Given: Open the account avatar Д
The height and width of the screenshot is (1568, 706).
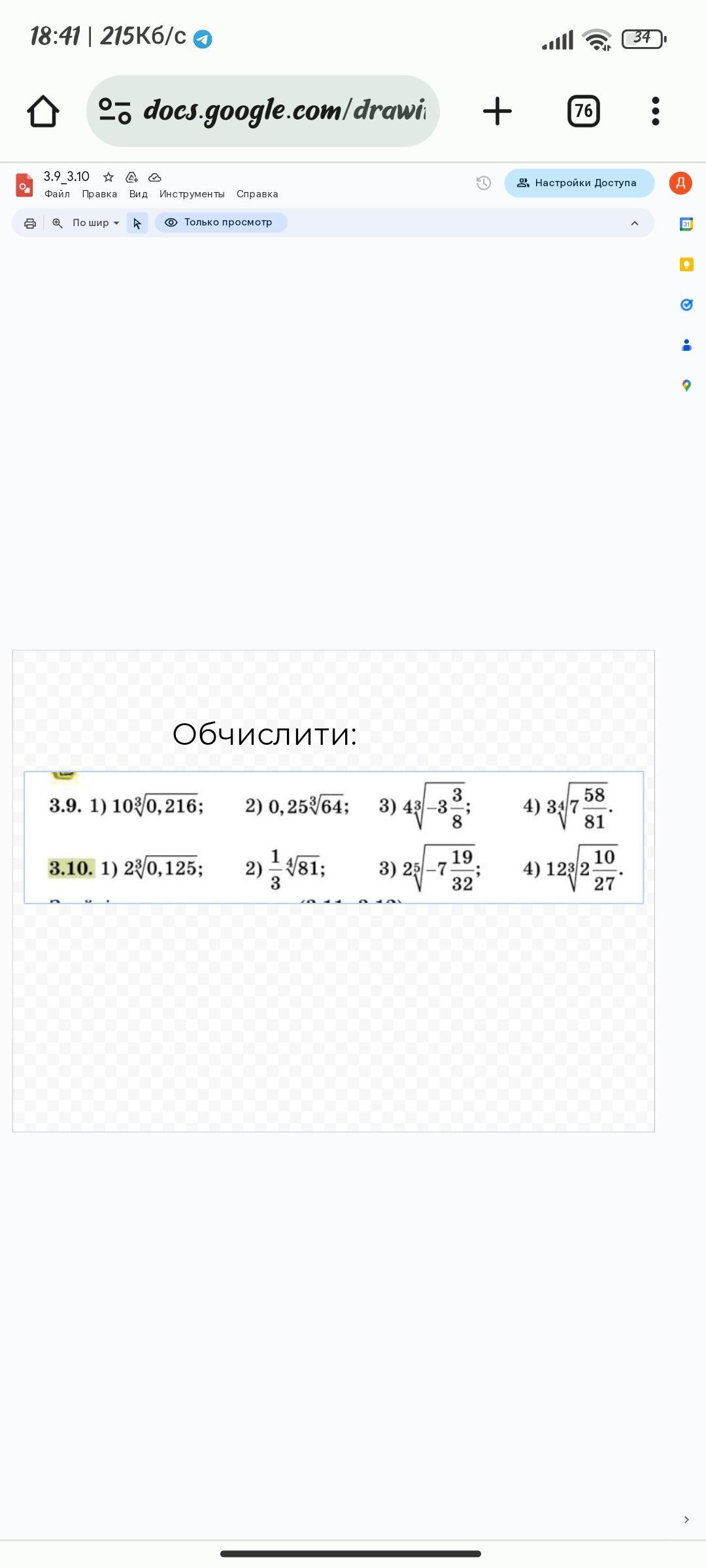Looking at the screenshot, I should 681,183.
